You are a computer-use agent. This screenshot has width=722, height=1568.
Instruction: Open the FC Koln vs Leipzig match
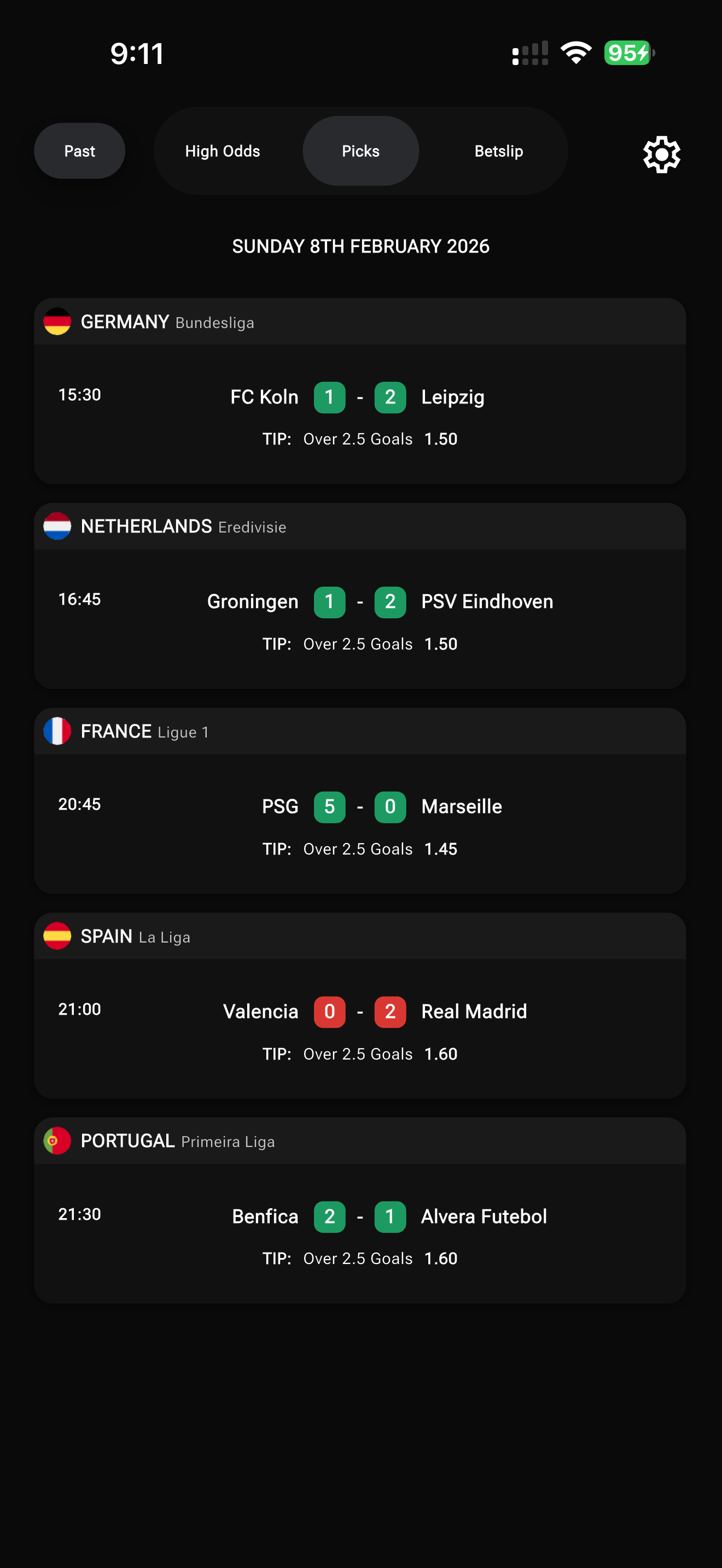[360, 414]
